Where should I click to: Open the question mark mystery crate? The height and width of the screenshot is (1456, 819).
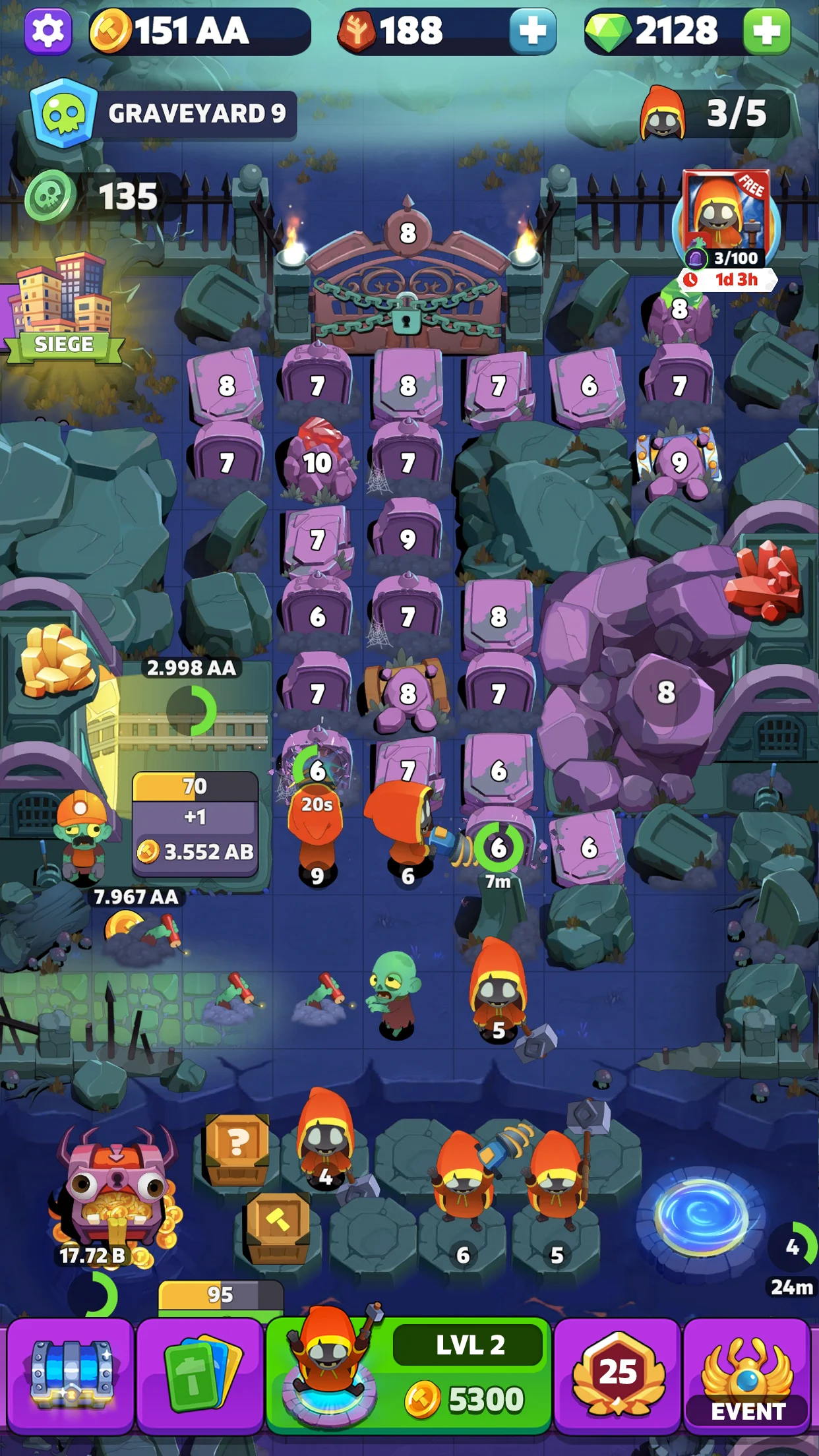[x=237, y=1147]
